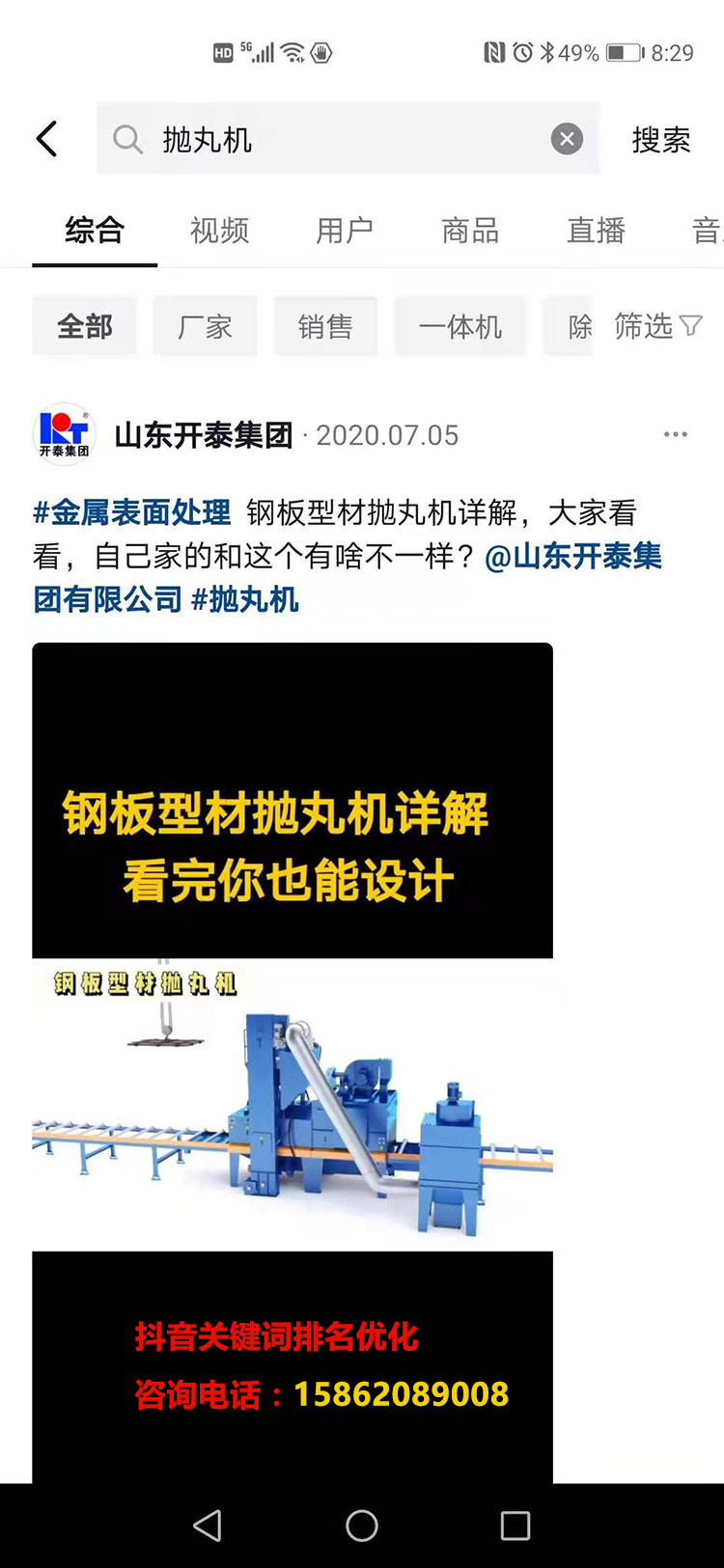Clear the search text with the X
This screenshot has width=724, height=1568.
(567, 140)
